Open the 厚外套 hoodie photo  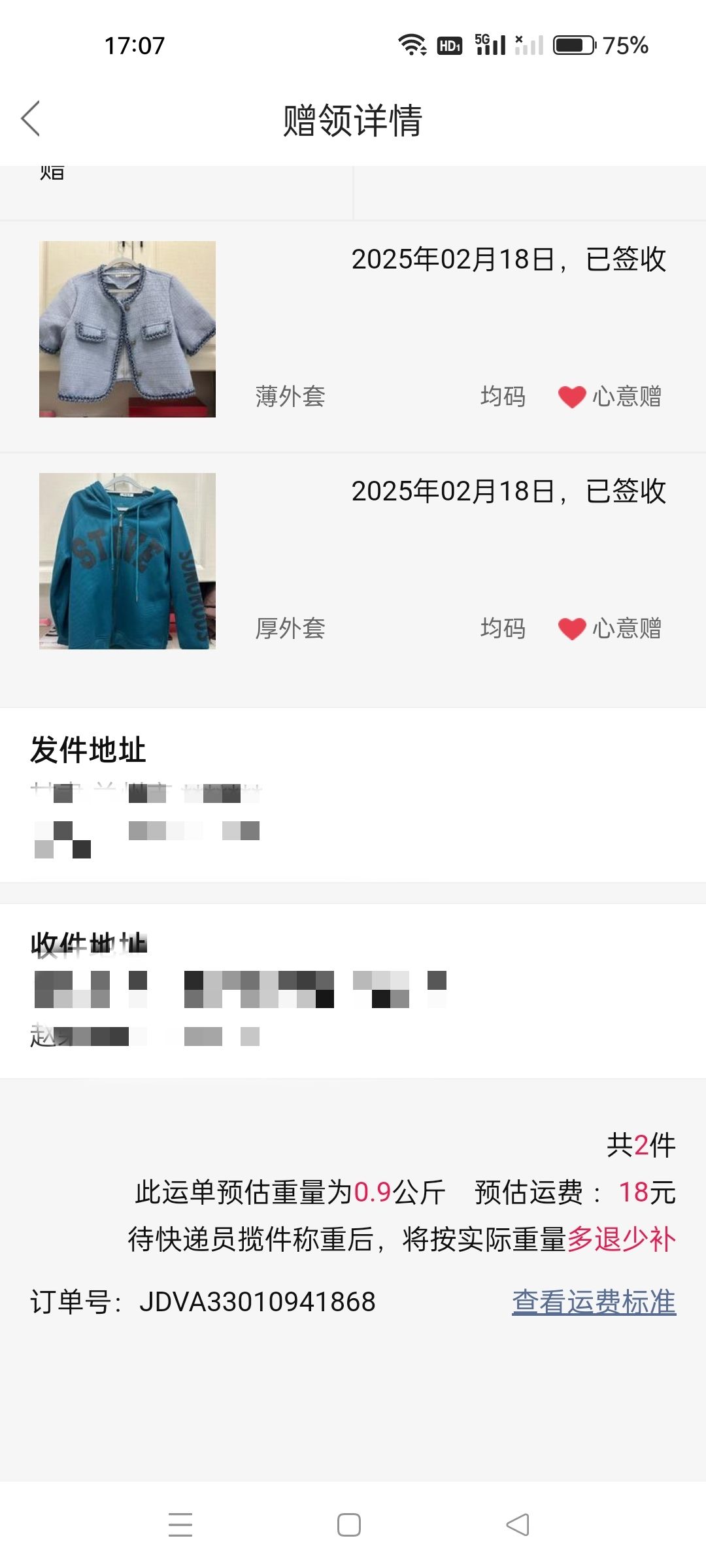tap(127, 561)
